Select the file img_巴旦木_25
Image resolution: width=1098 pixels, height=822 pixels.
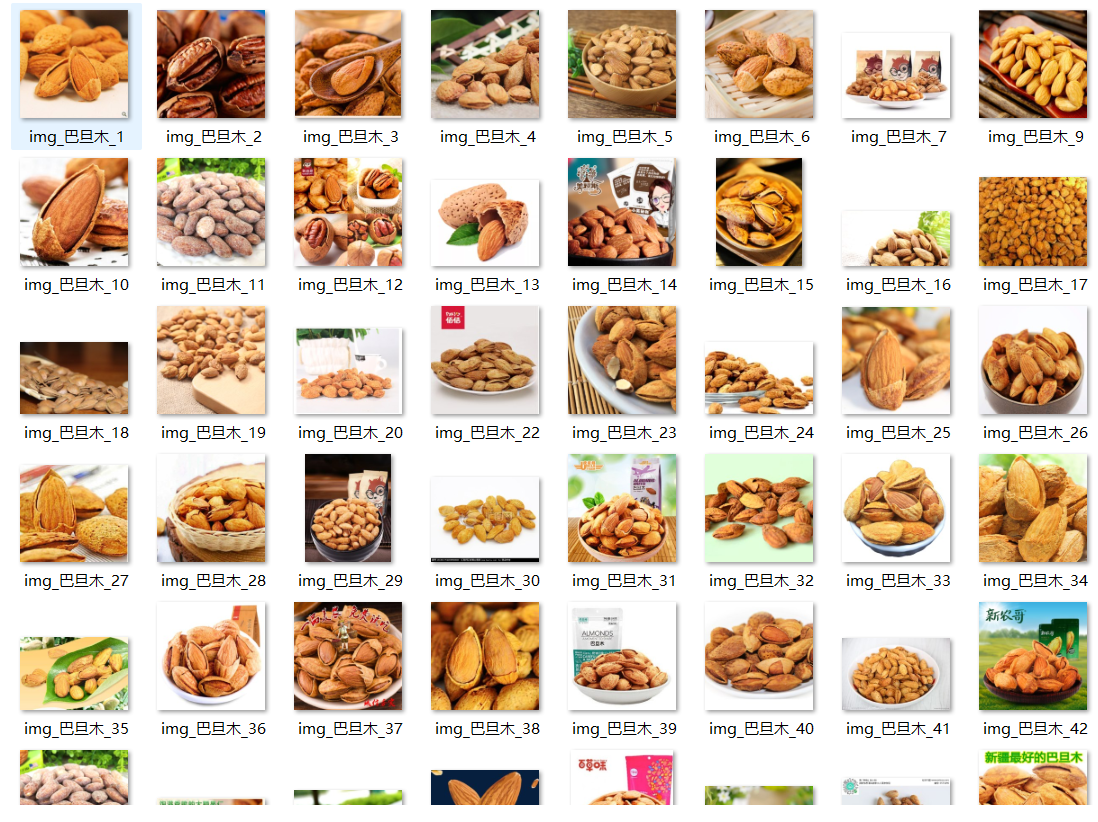pos(896,360)
